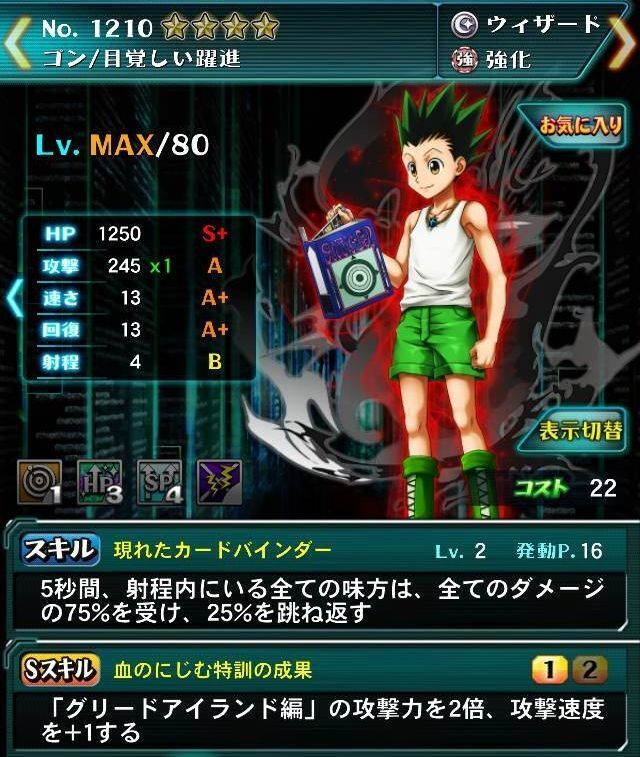Screen dimensions: 640x757
Task: Open the HP ability icon numbered 3
Action: (99, 482)
